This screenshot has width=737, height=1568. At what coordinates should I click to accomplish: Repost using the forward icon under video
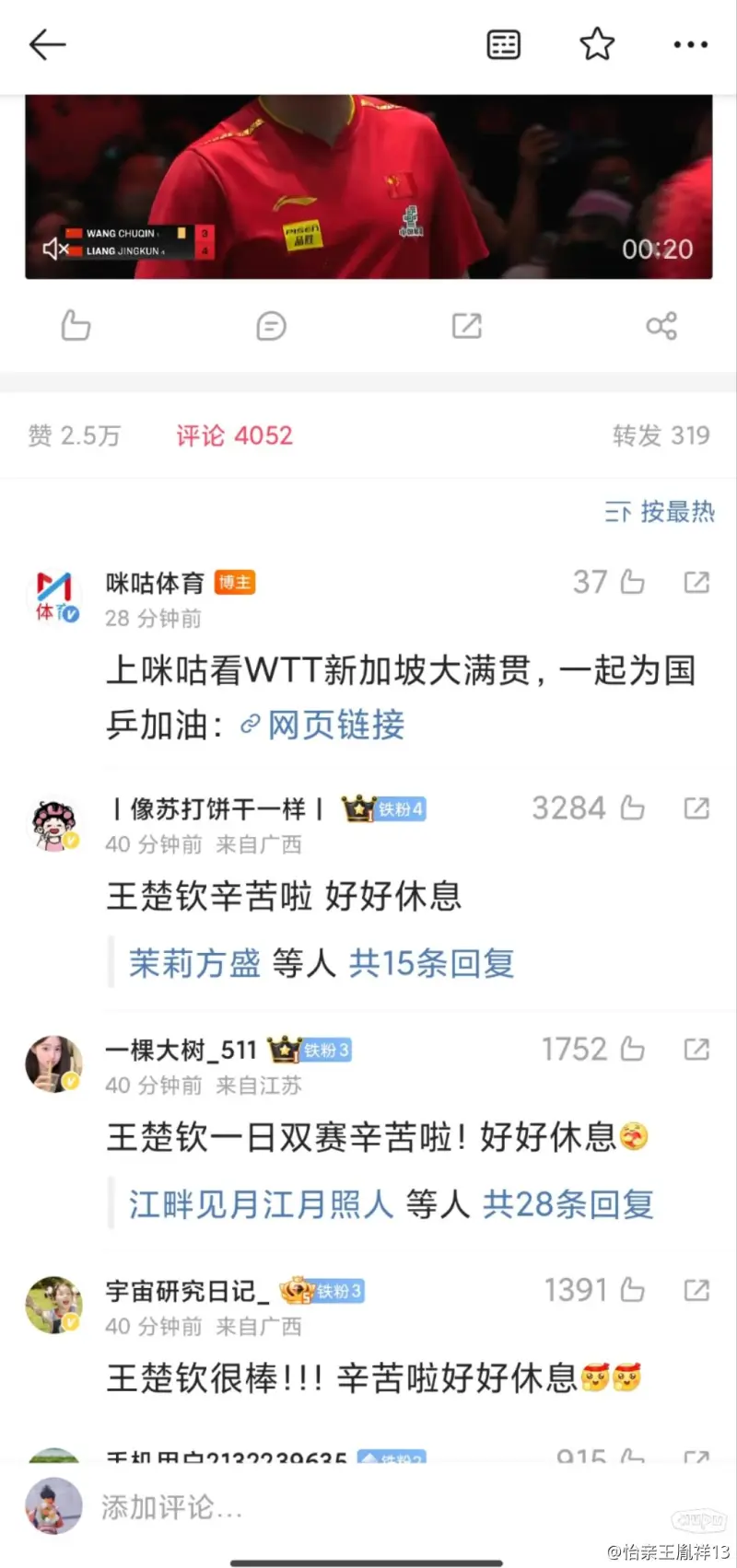coord(466,325)
